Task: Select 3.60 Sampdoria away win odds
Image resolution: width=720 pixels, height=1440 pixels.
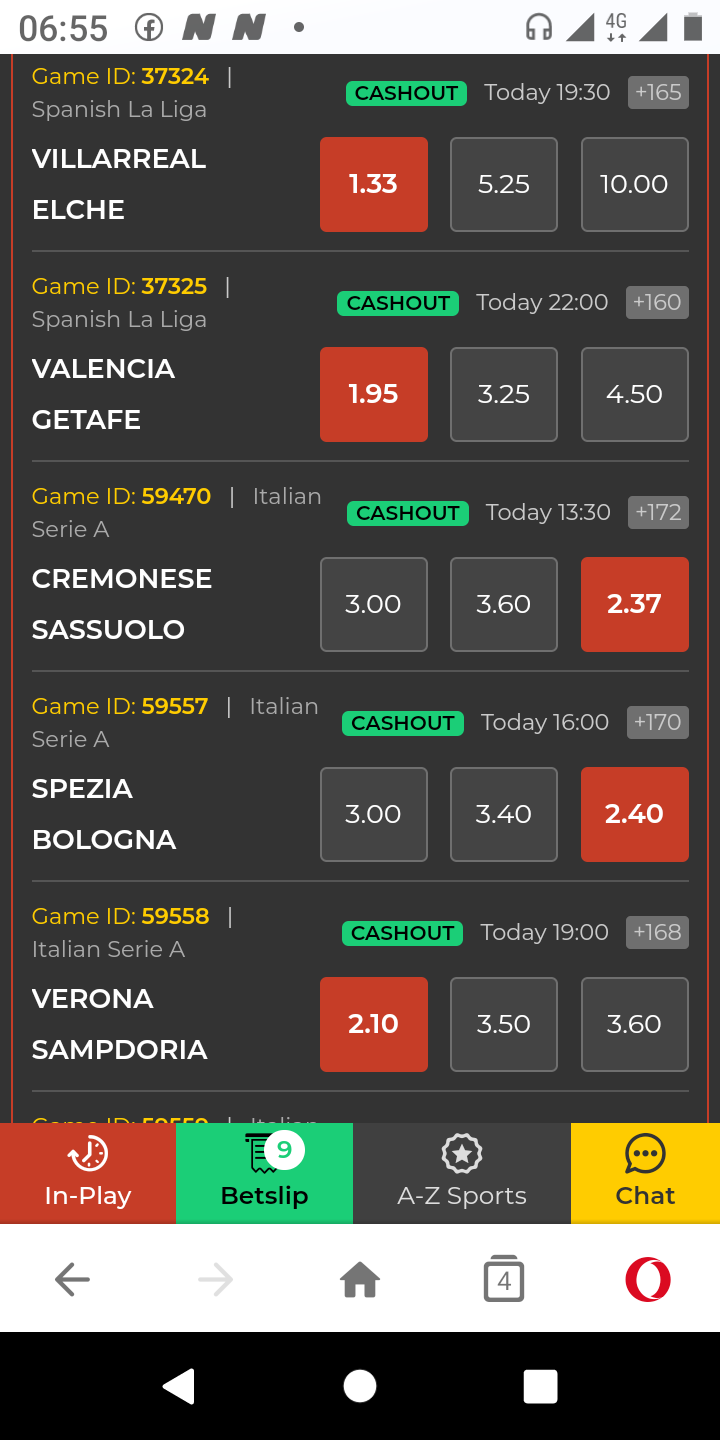Action: click(635, 1024)
